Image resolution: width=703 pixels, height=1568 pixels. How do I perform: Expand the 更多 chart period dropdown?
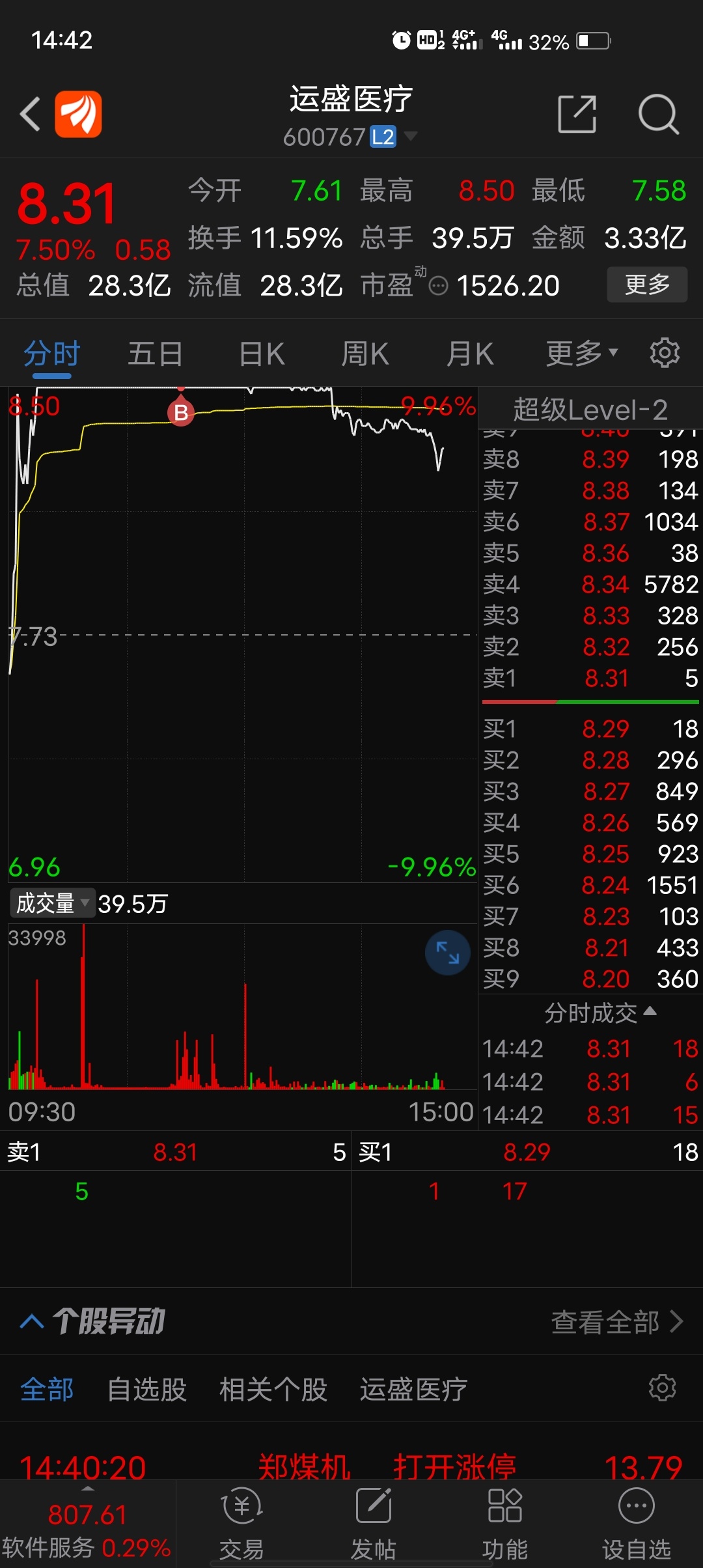[x=581, y=354]
